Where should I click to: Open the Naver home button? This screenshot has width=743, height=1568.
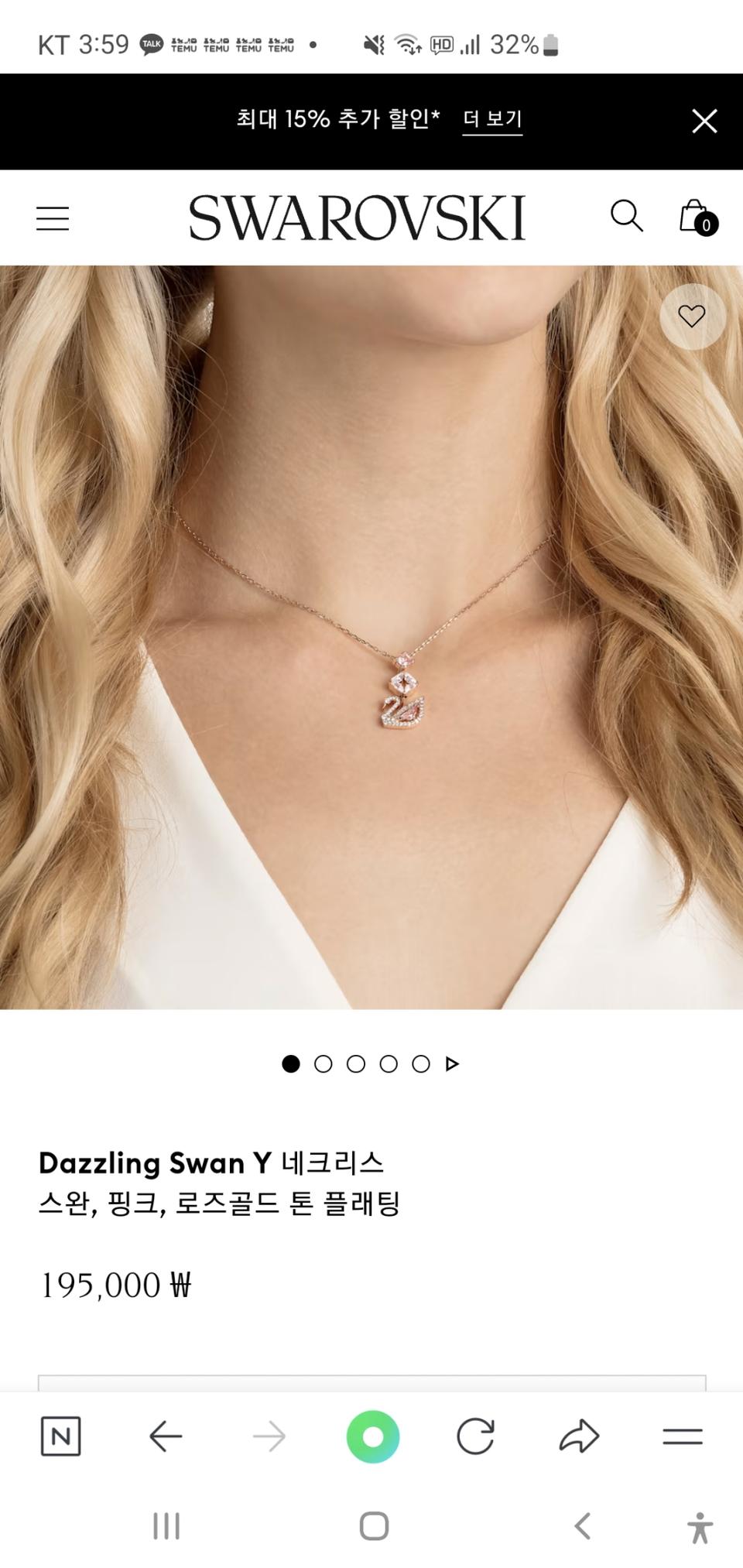(60, 1436)
